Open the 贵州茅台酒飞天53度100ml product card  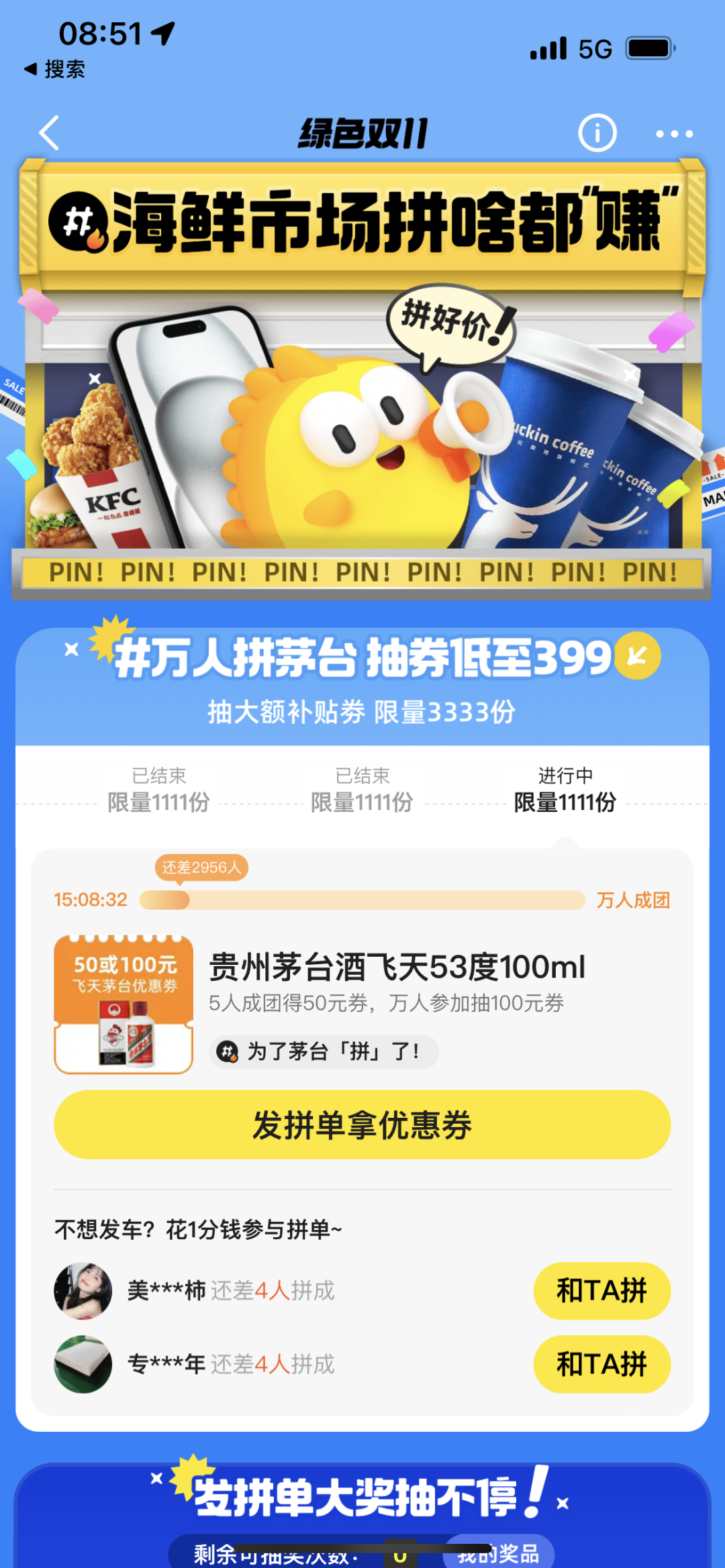tap(396, 968)
